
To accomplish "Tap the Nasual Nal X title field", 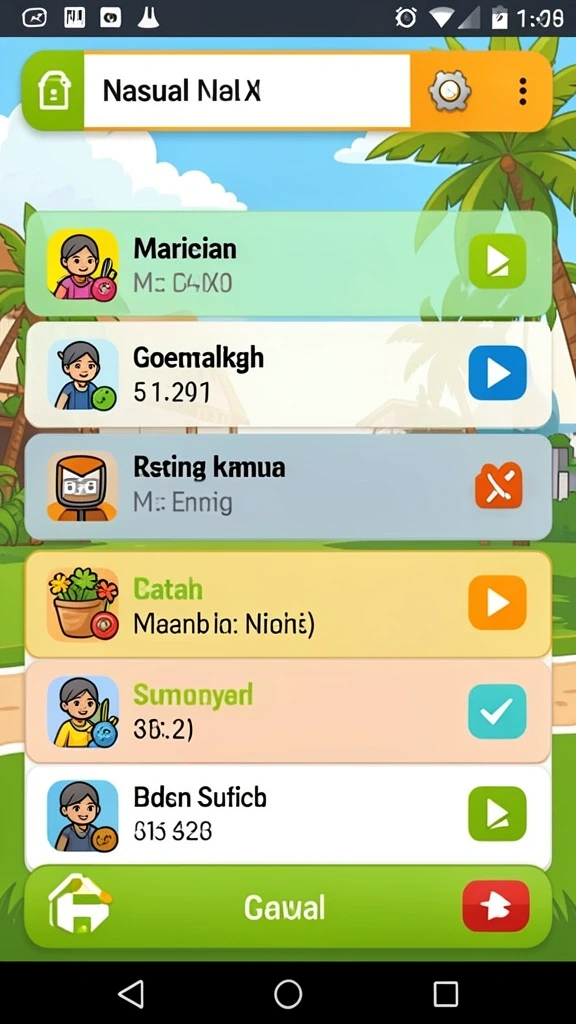I will tap(247, 91).
